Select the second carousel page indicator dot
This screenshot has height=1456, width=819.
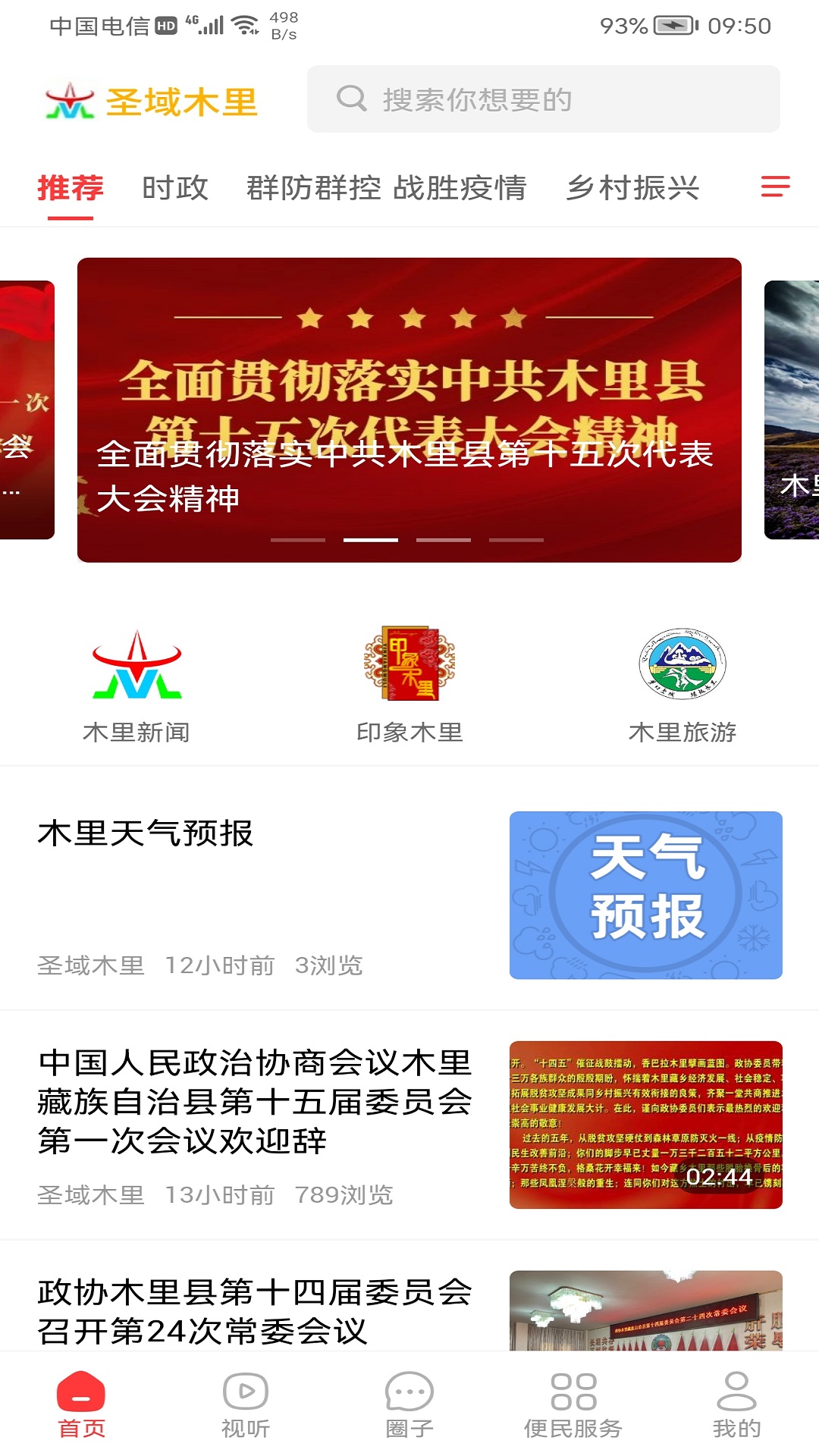click(370, 541)
